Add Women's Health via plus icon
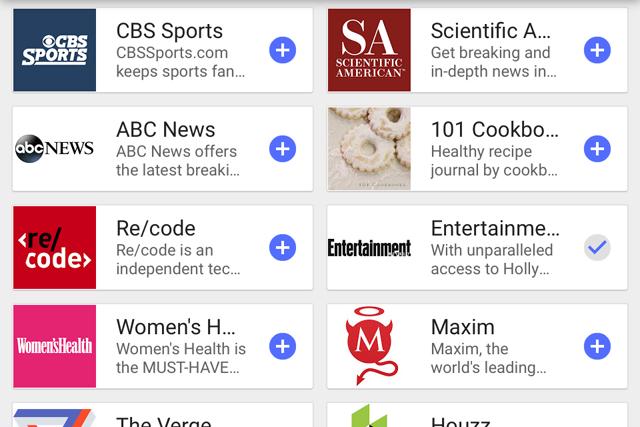This screenshot has height=427, width=640. click(283, 347)
